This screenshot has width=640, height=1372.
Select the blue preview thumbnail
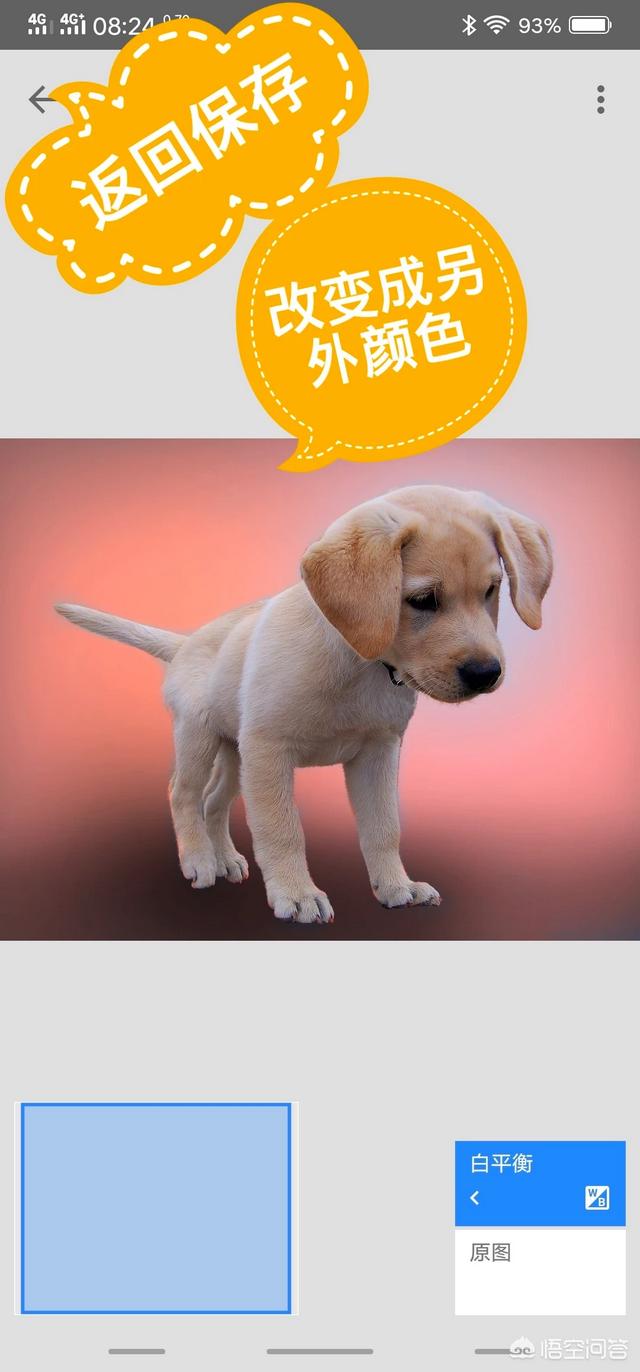156,1208
